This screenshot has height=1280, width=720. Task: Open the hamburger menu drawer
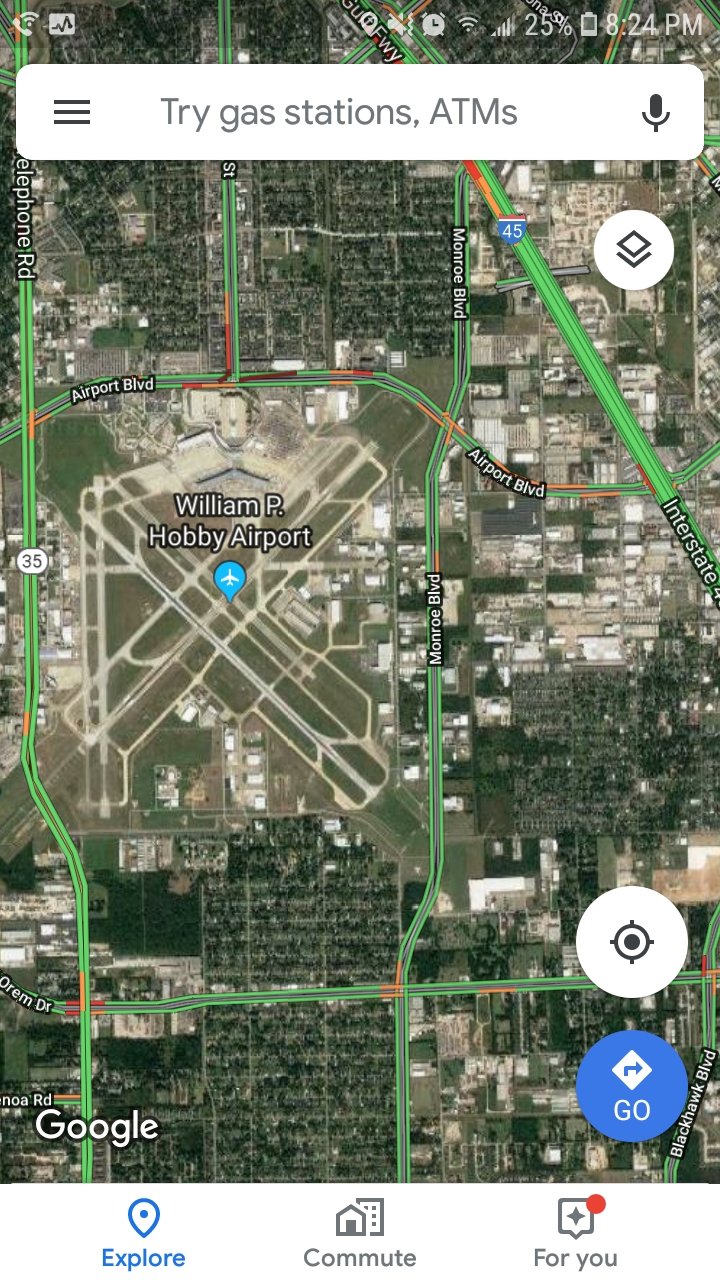coord(72,112)
